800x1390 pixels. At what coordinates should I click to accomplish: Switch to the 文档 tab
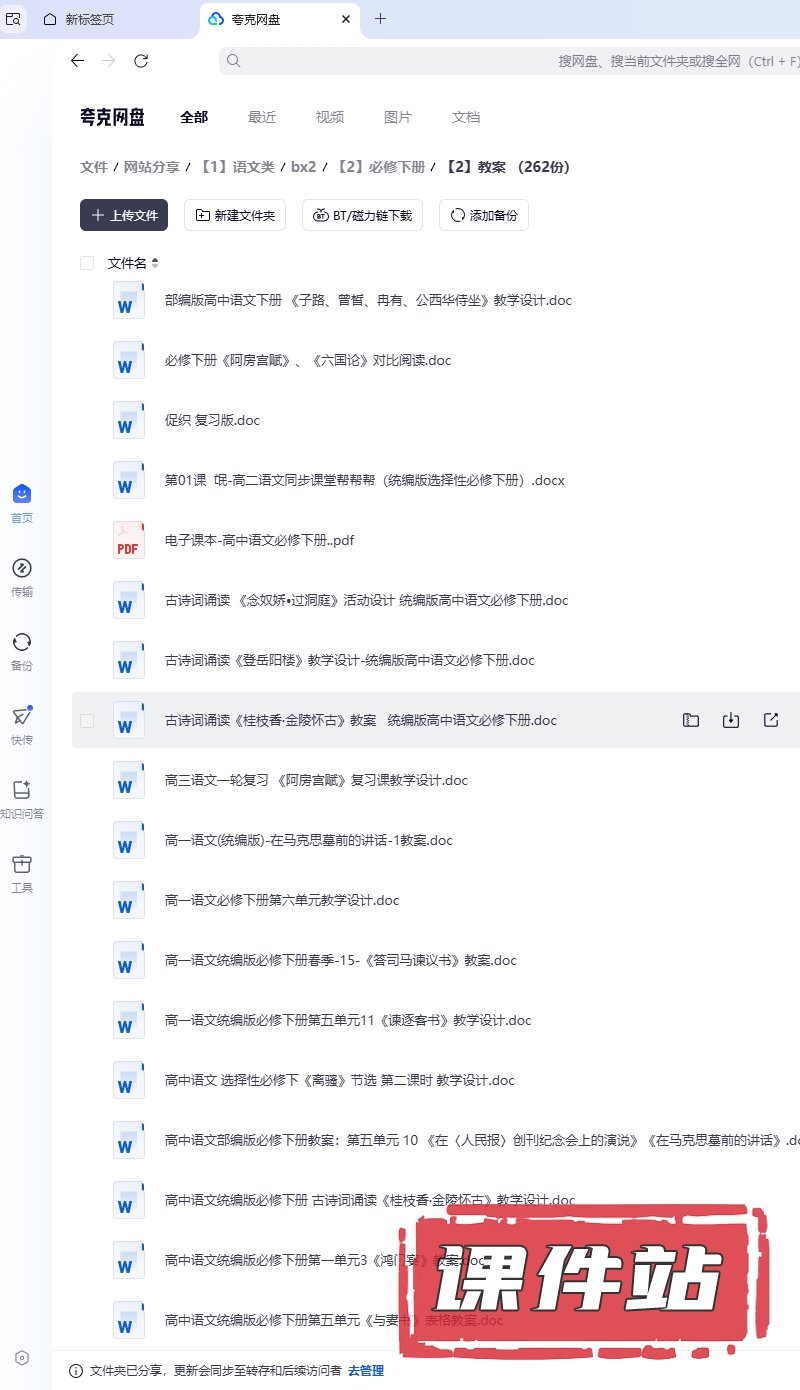point(466,117)
